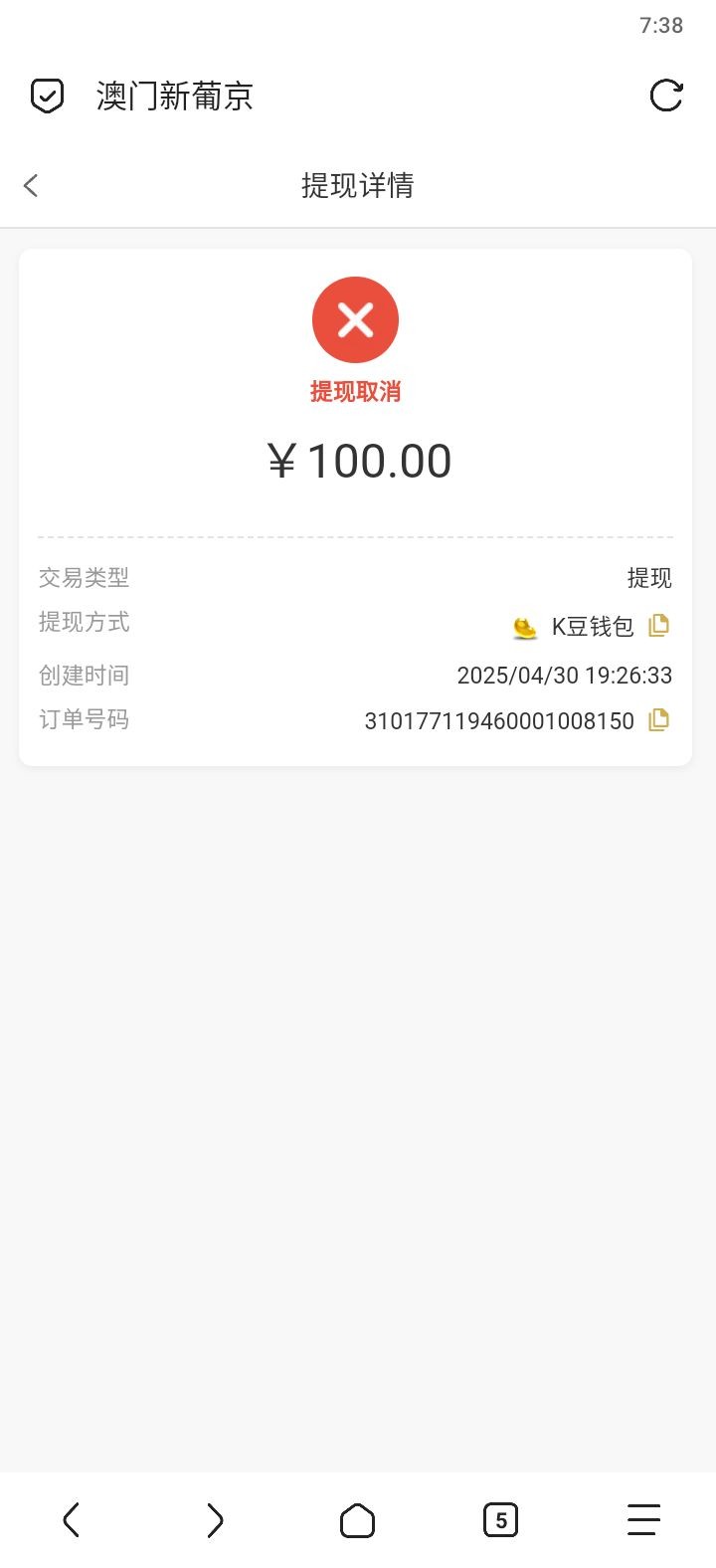Open the browser home page

pos(357,1519)
